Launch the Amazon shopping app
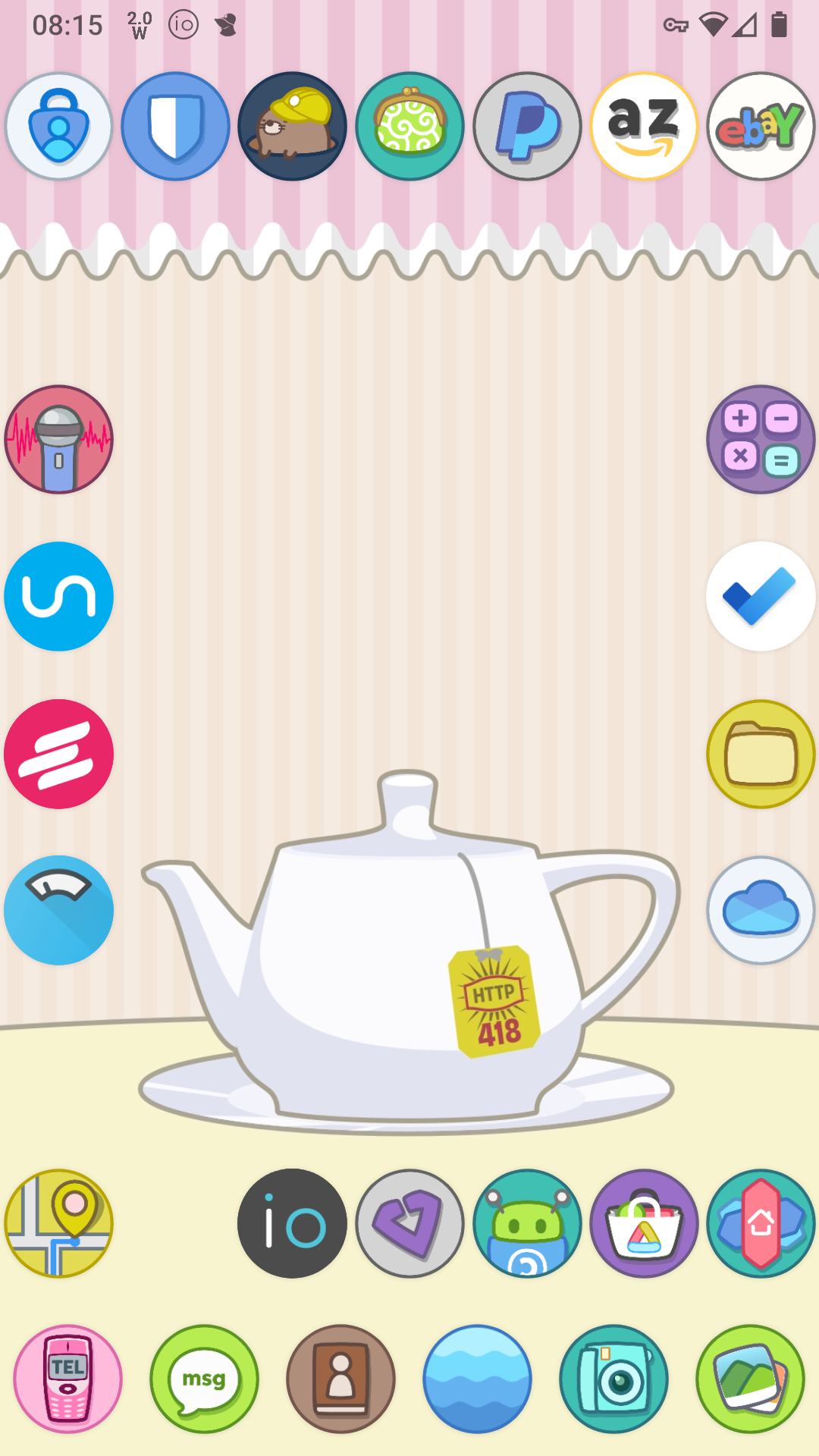This screenshot has width=819, height=1456. [x=644, y=127]
